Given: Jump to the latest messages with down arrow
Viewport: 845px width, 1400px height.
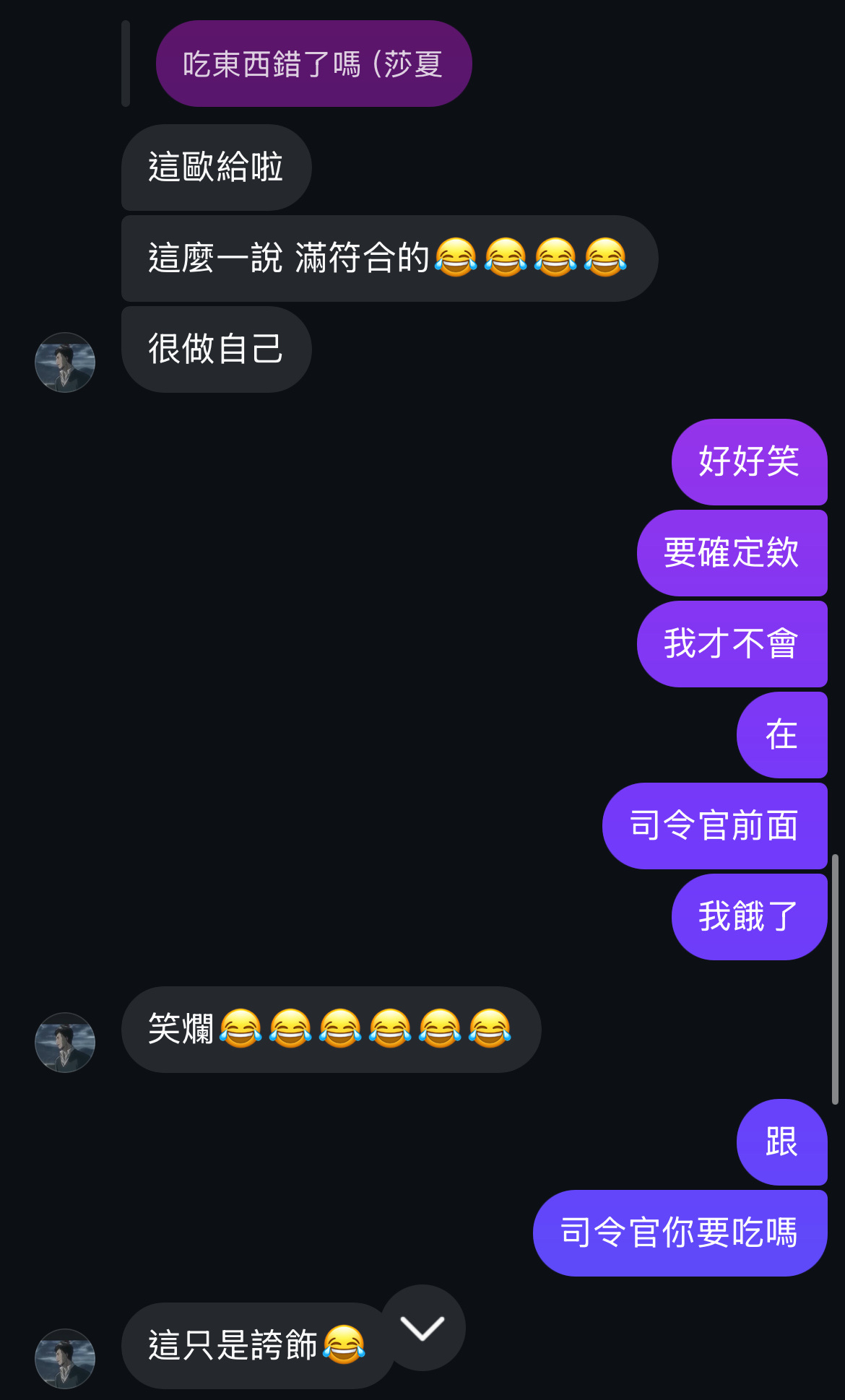Looking at the screenshot, I should tap(422, 1327).
